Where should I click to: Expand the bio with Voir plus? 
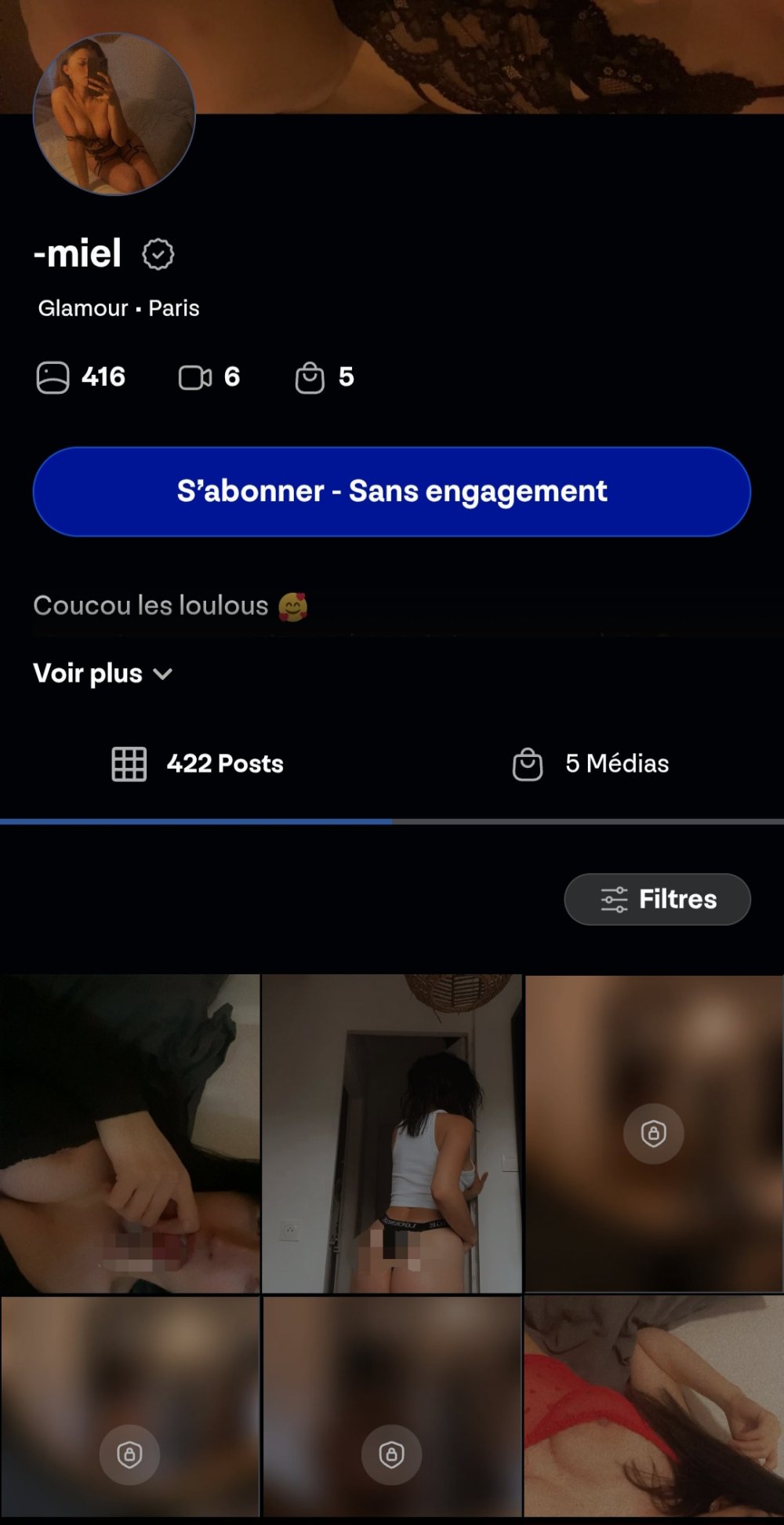tap(103, 674)
